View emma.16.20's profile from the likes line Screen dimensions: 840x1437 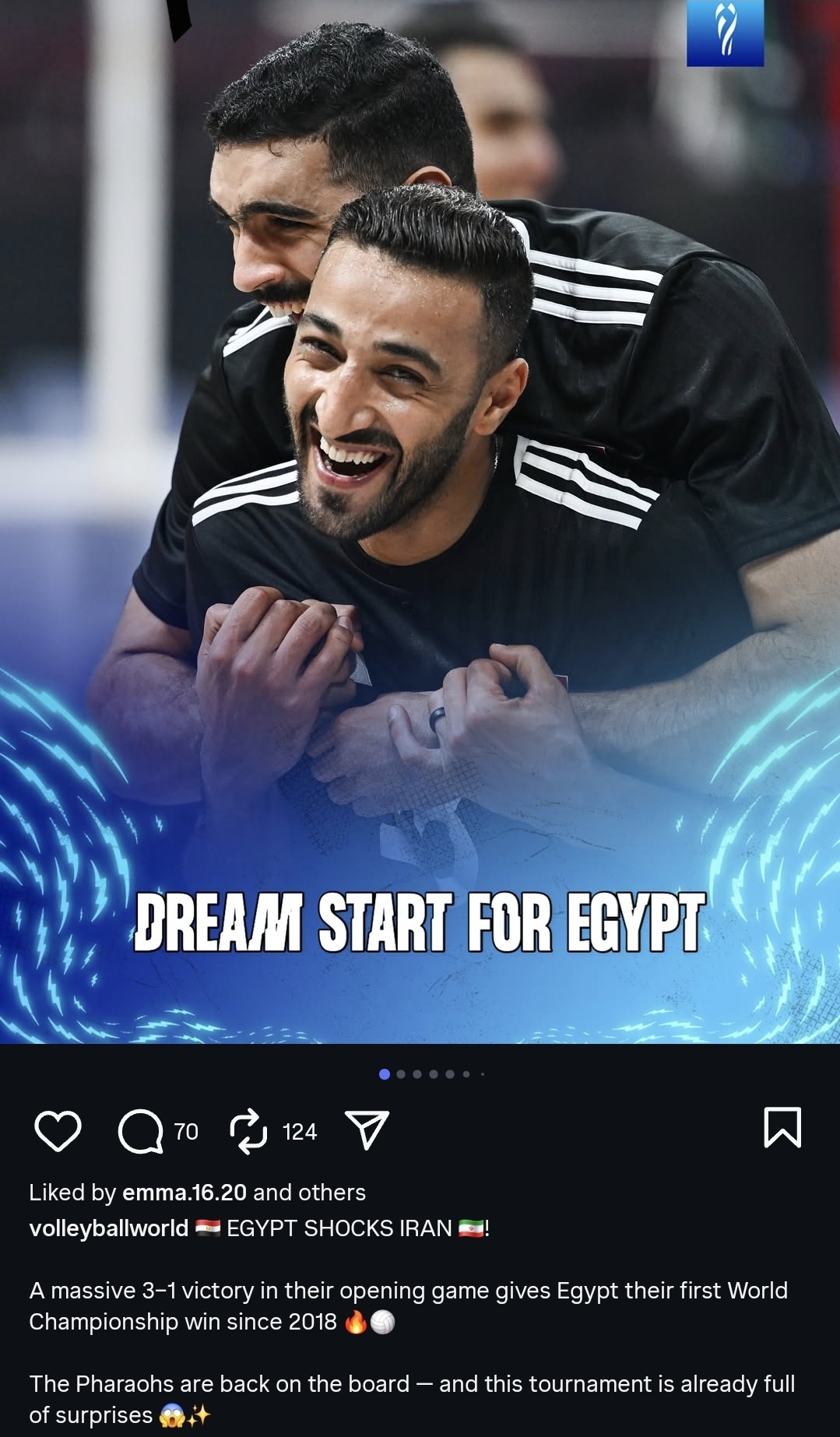[x=185, y=1193]
